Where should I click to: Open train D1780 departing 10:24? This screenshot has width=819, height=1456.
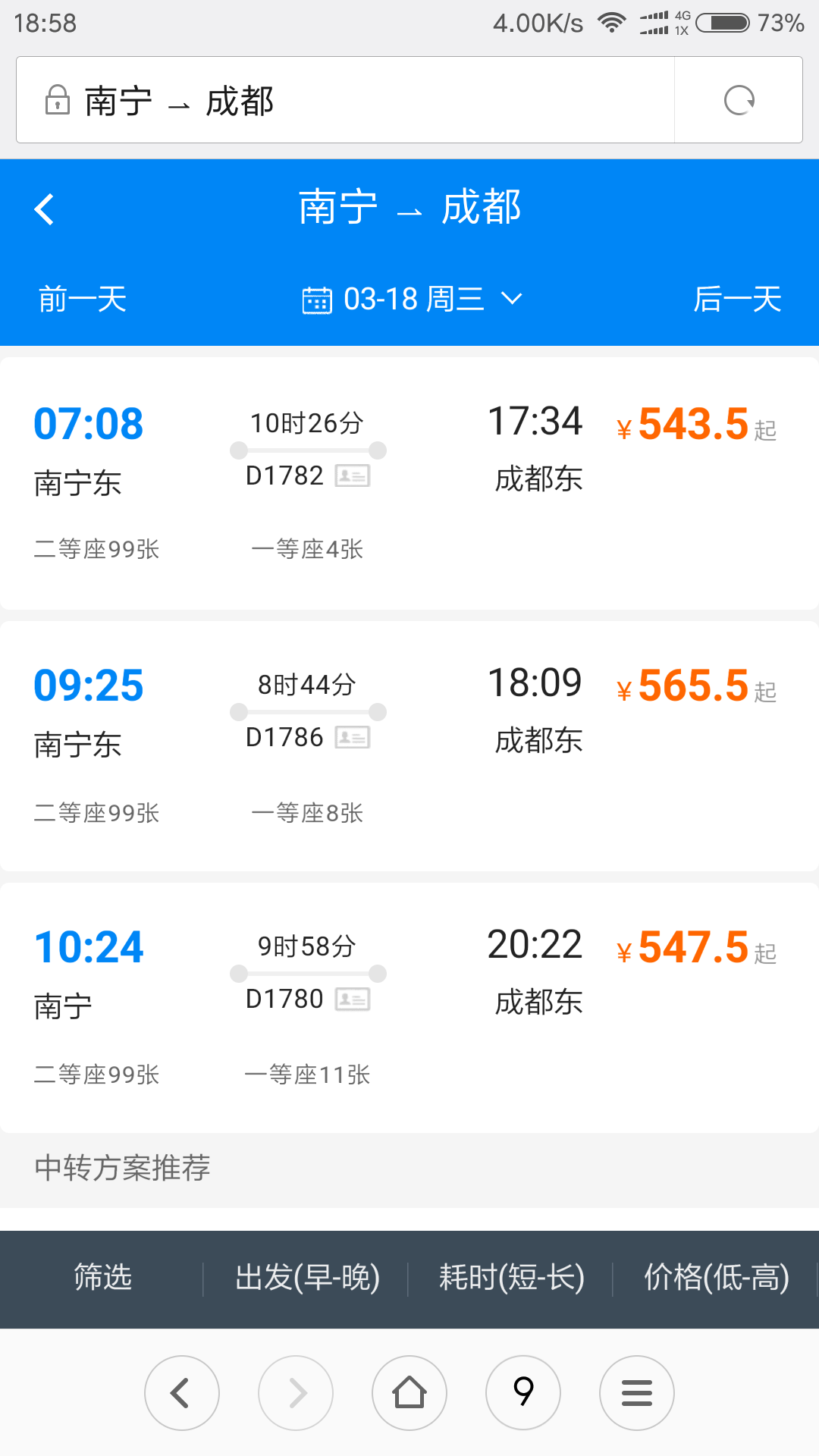coord(409,1008)
